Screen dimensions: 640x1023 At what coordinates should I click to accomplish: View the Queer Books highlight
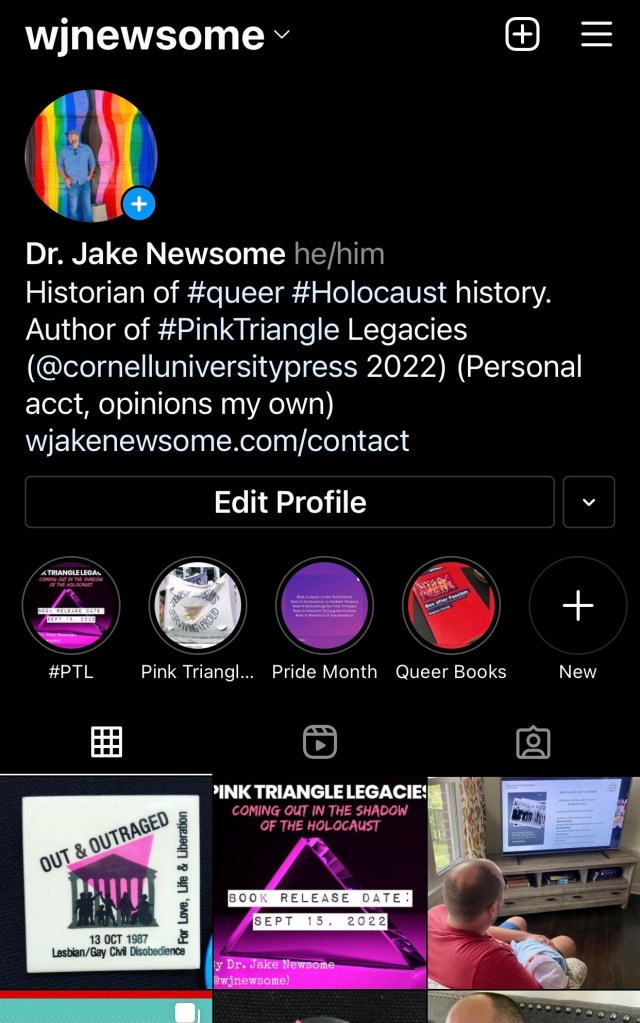pos(451,606)
